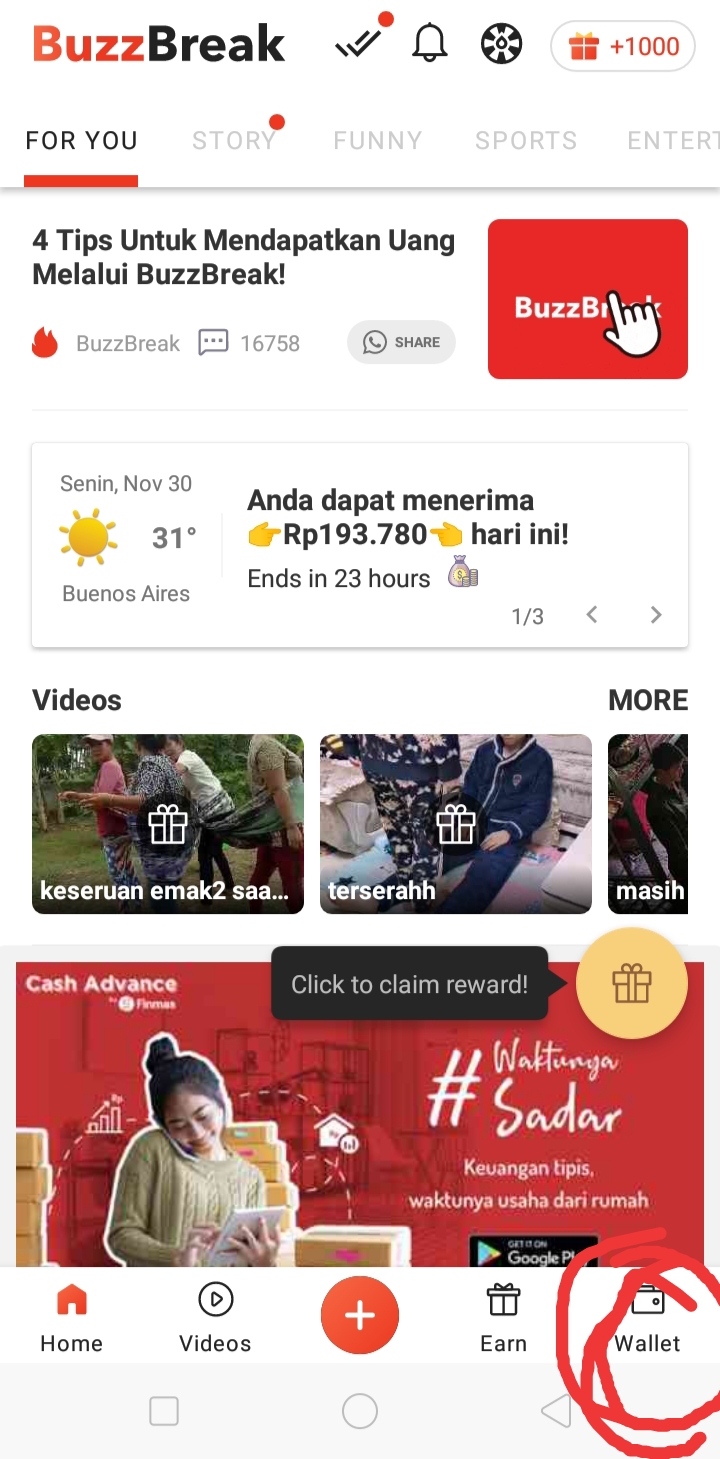
Task: Create a new post with plus button
Action: (x=360, y=1316)
